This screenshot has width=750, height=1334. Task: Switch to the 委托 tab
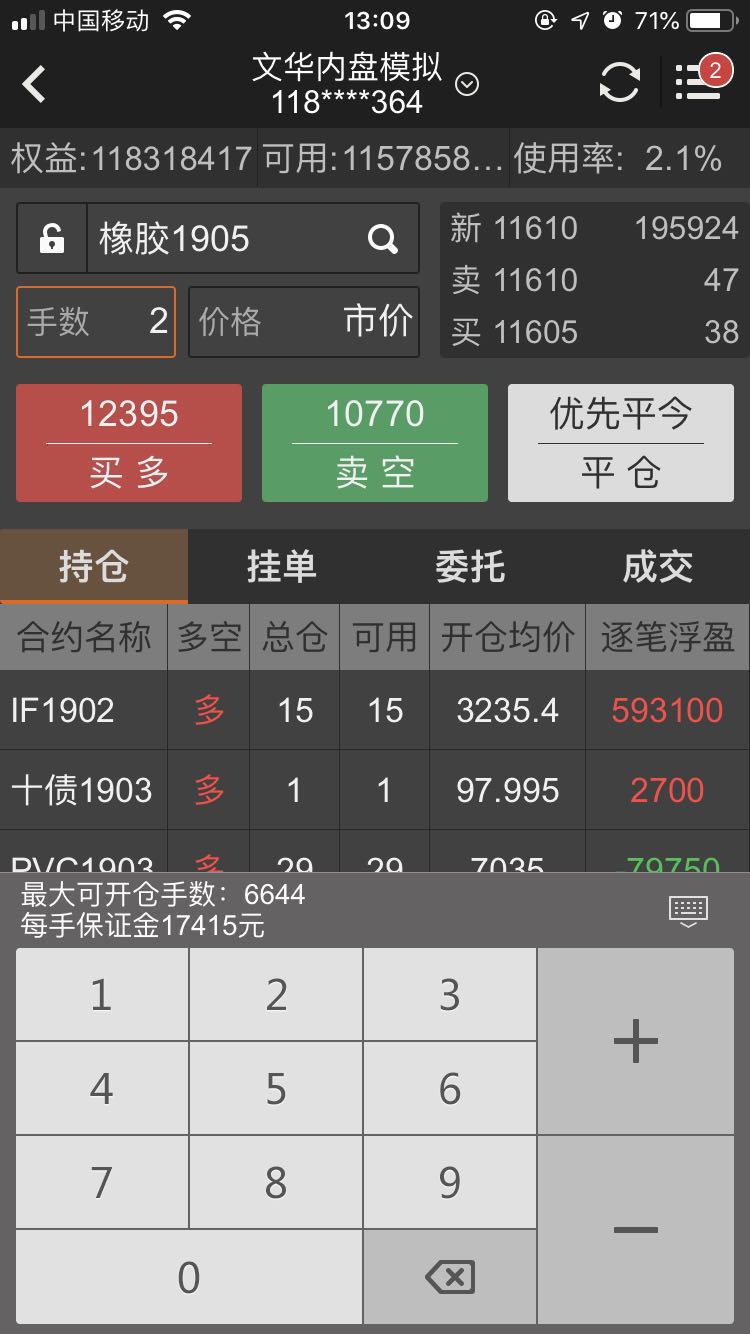tap(469, 567)
